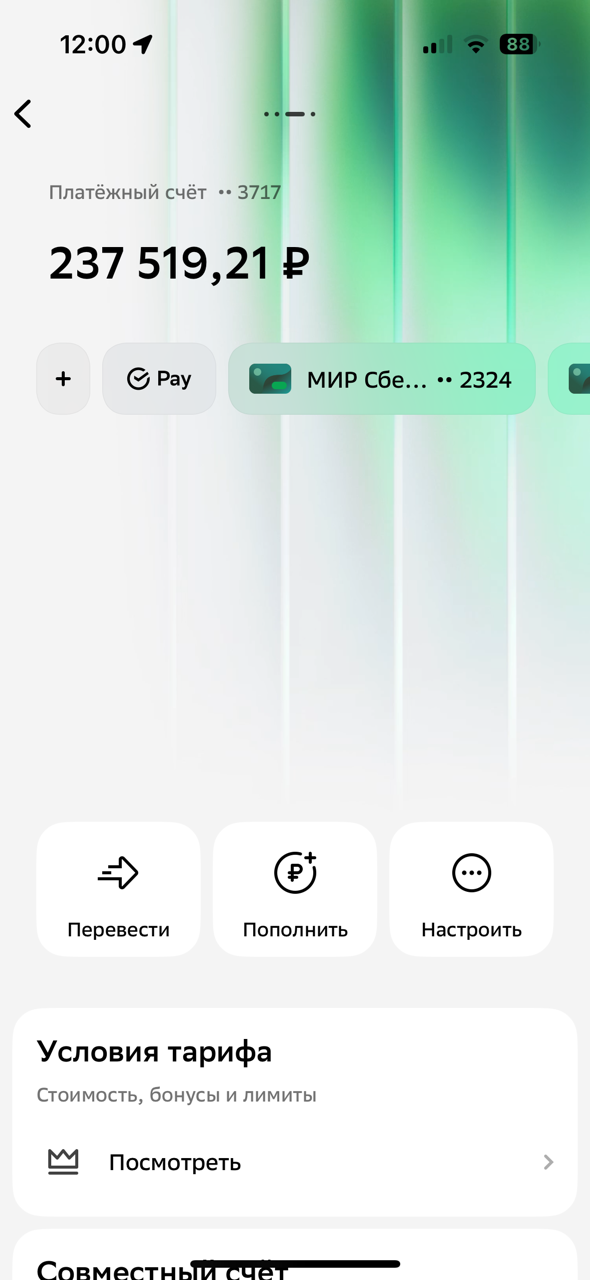Tap the page indicator dots at the top
The image size is (590, 1280).
point(290,114)
